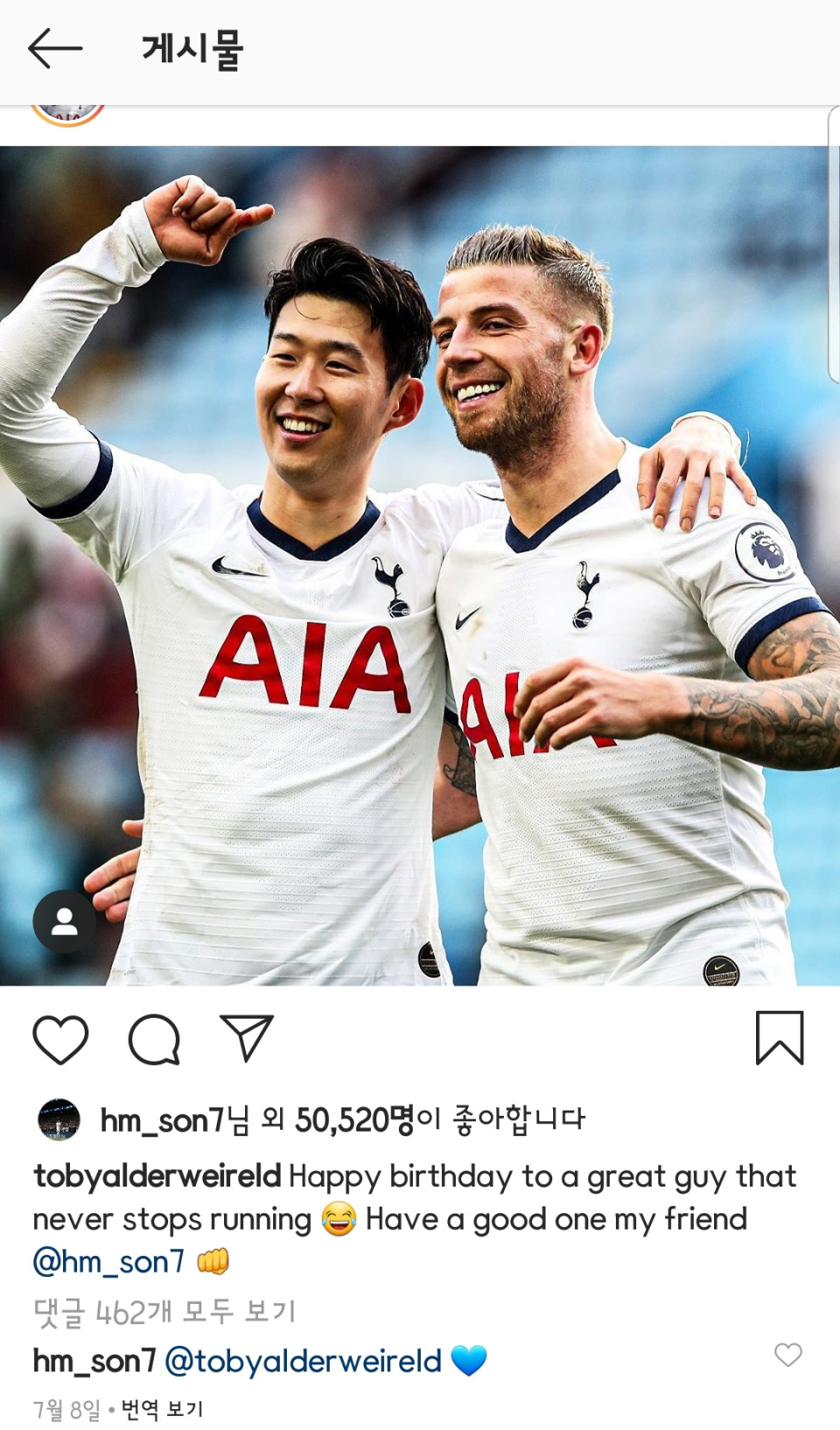This screenshot has width=840, height=1430.
Task: Open tobyalderweireld's profile from the caption
Action: pyautogui.click(x=157, y=1176)
